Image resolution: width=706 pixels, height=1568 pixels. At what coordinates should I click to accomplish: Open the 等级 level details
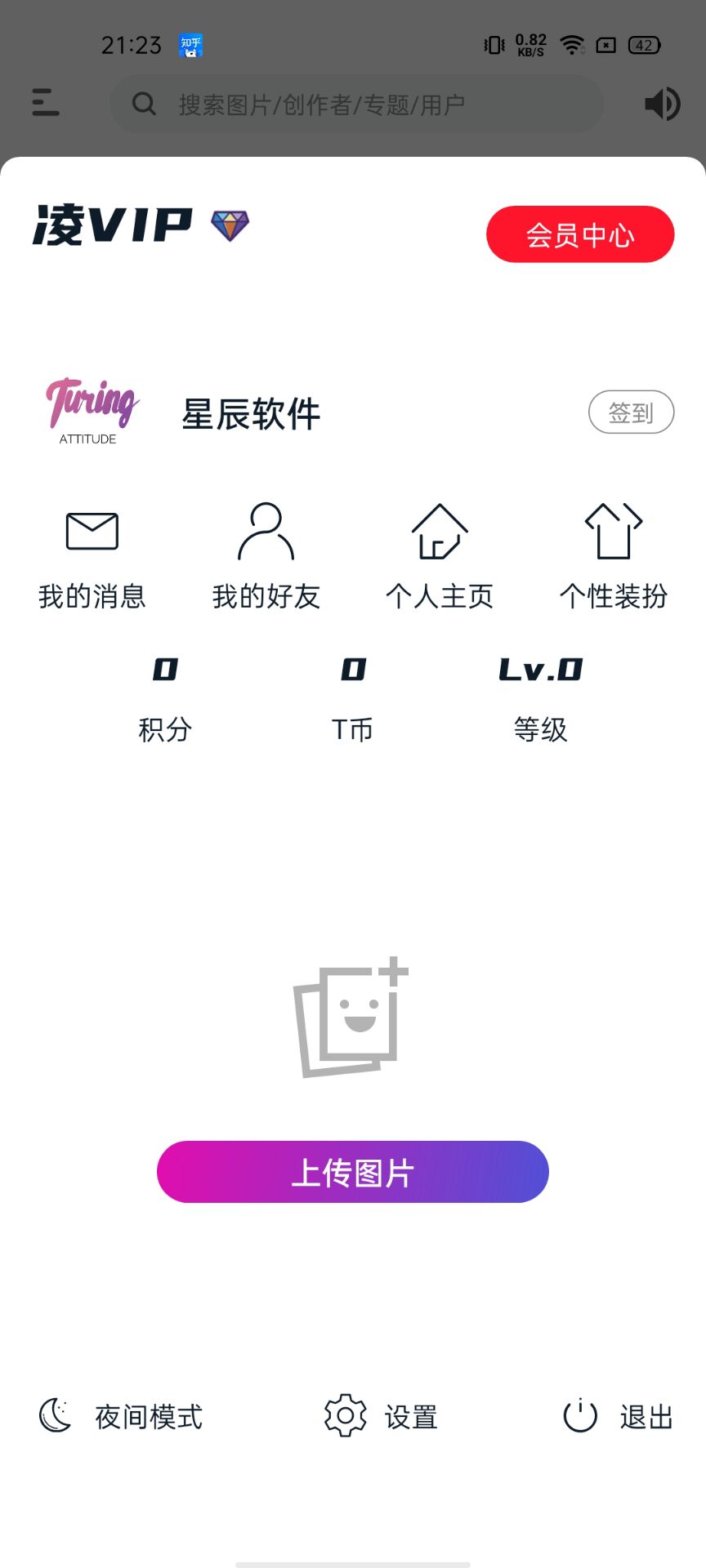(541, 700)
